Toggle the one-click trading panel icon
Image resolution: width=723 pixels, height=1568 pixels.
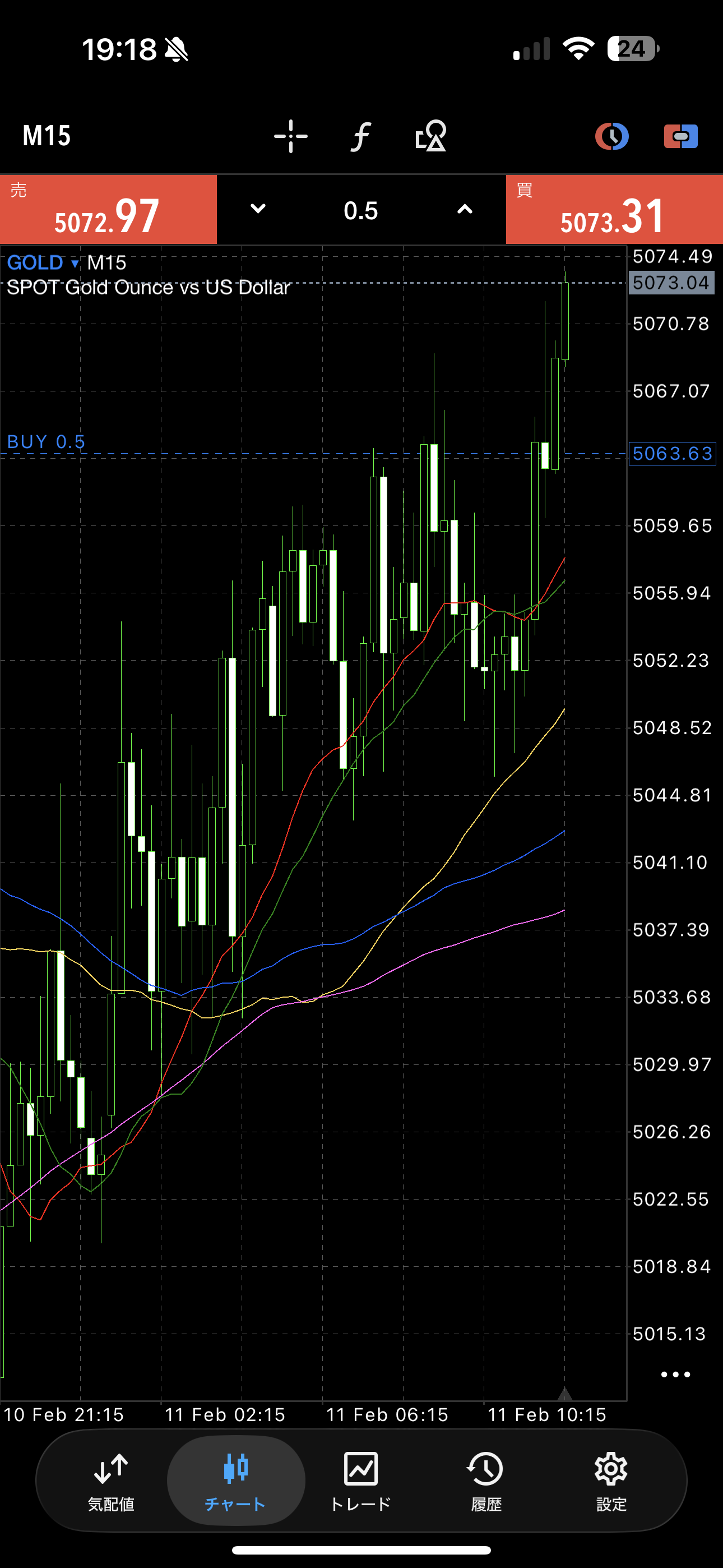click(x=680, y=136)
